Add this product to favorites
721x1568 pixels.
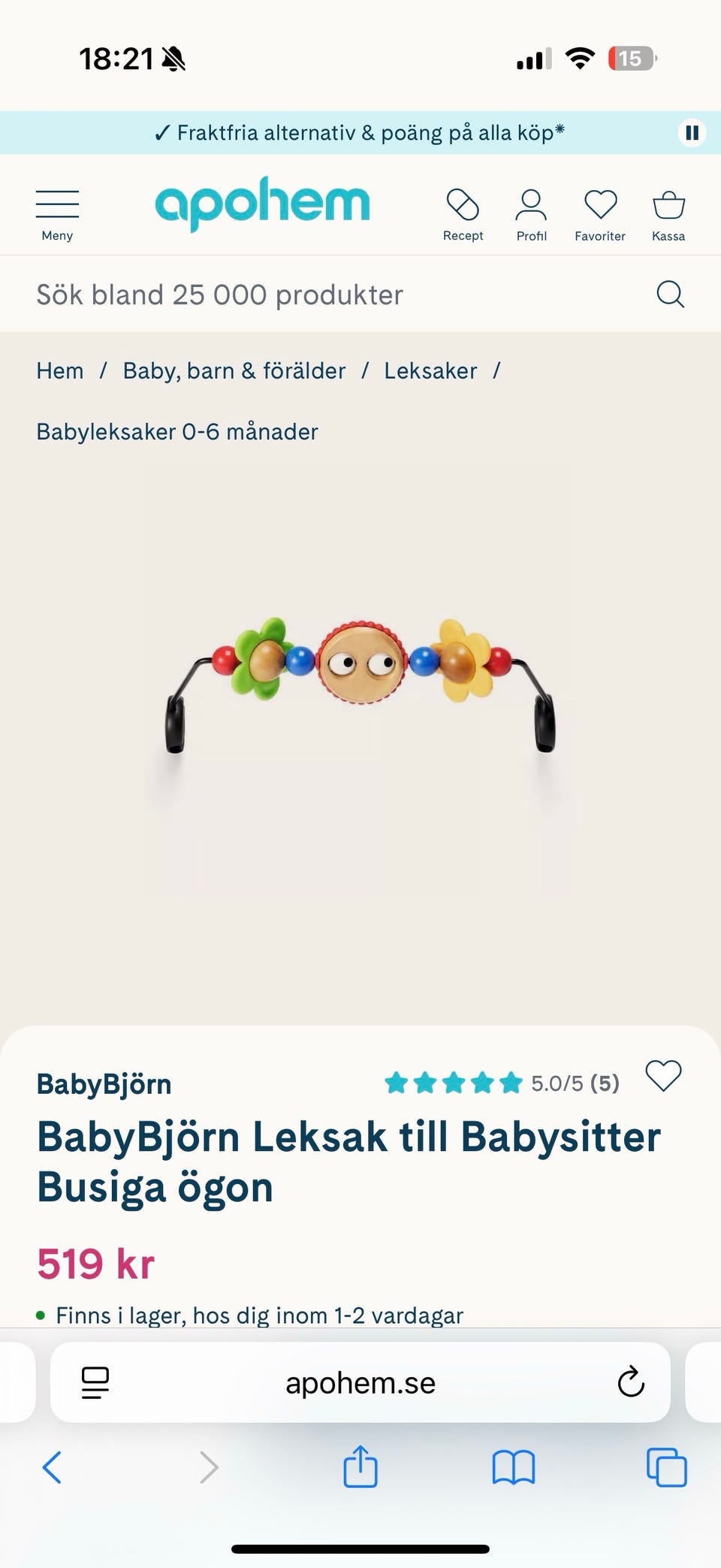pos(663,1076)
